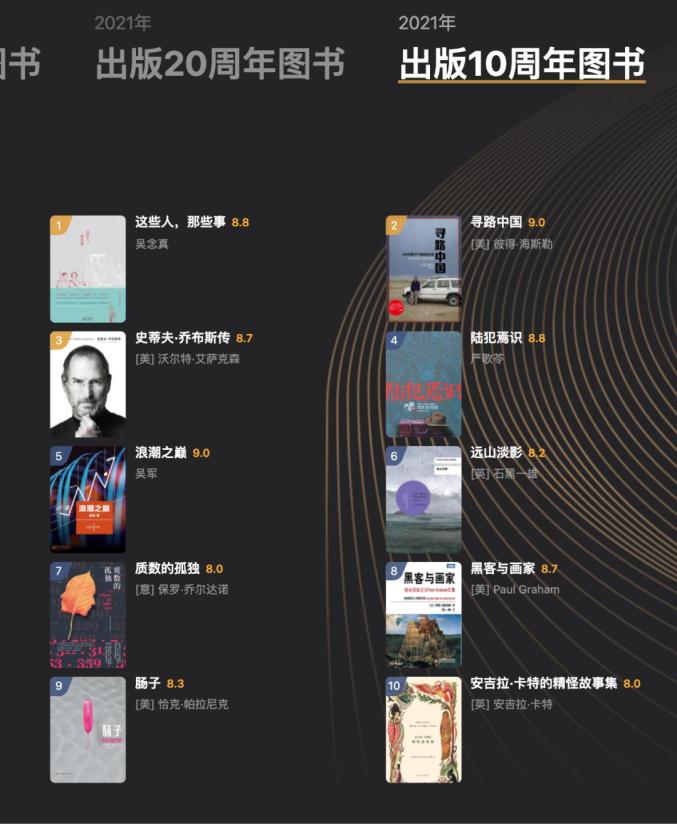Viewport: 677px width, 824px height.
Task: Select the 出版10周年图书 tab
Action: (521, 64)
